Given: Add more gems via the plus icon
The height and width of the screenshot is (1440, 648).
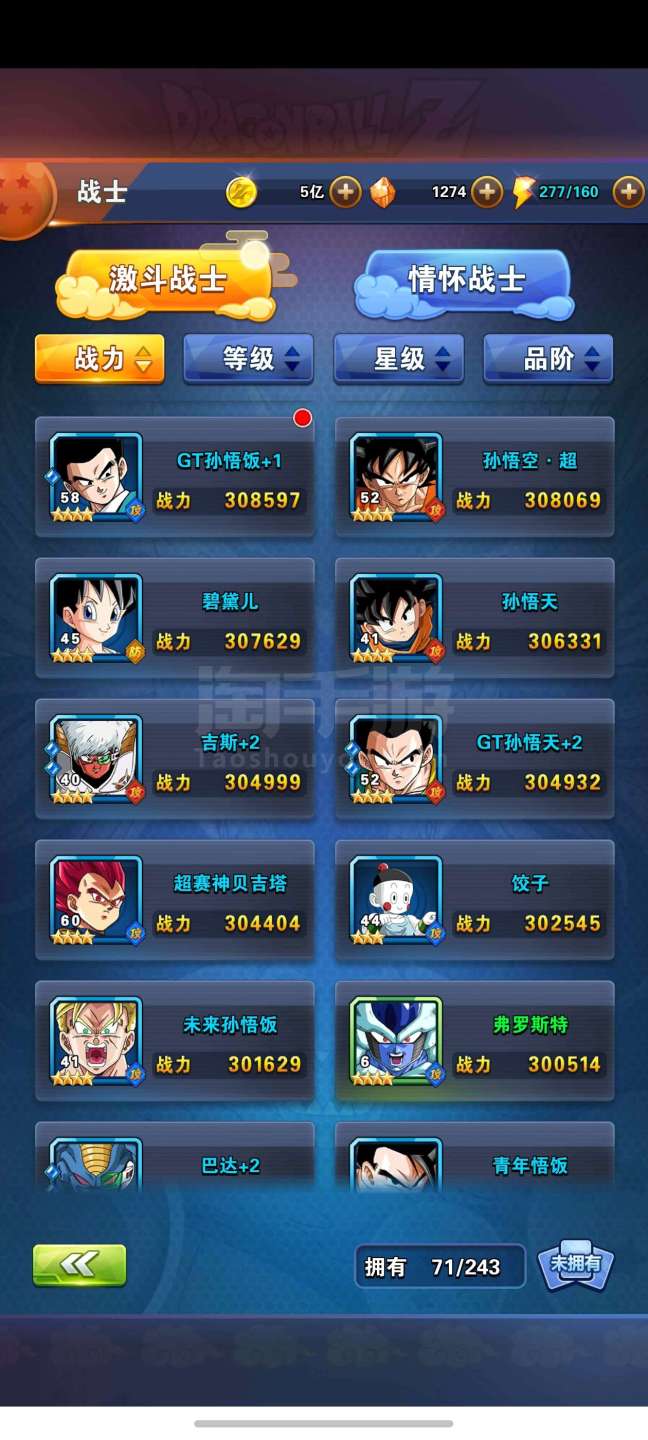Looking at the screenshot, I should point(487,191).
